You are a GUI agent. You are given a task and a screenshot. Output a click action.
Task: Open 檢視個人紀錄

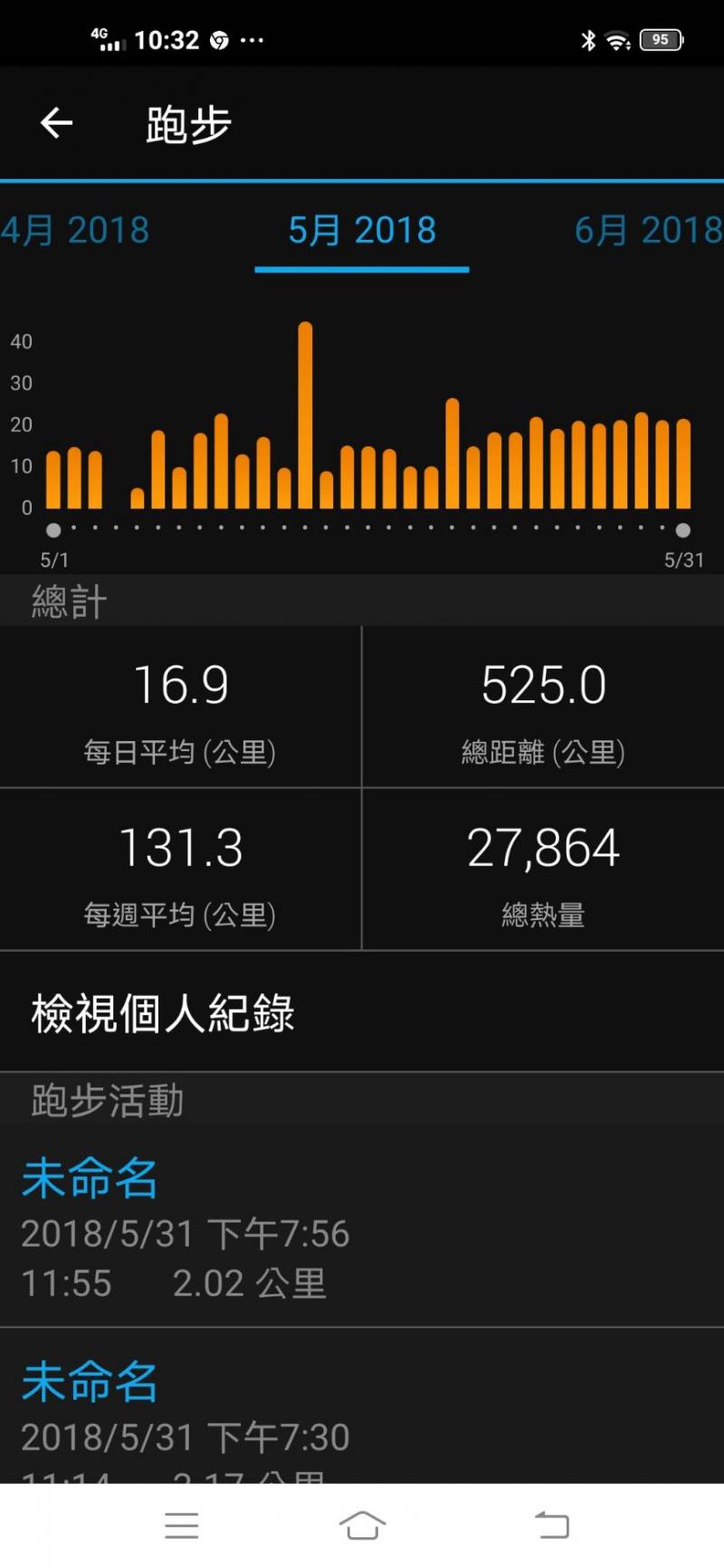(362, 1012)
